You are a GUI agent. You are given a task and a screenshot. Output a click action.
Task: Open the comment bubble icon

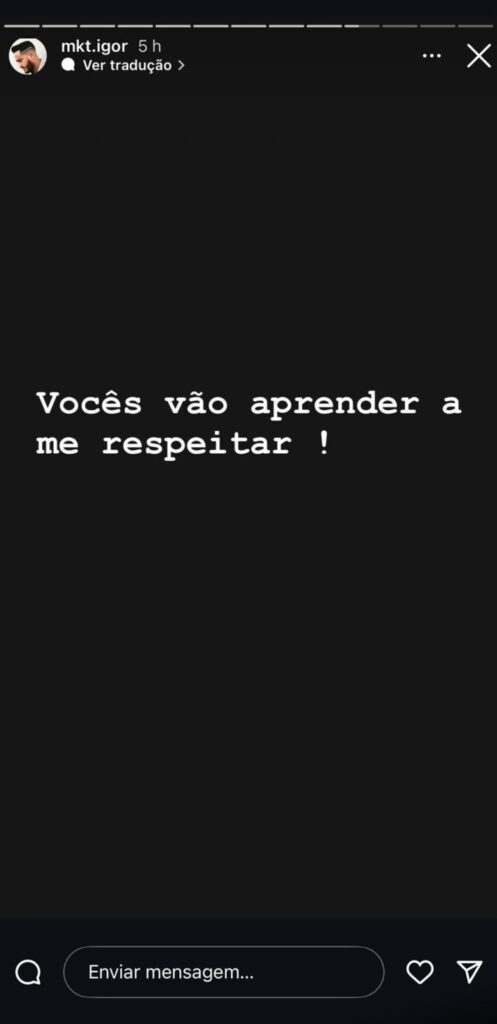[28, 972]
